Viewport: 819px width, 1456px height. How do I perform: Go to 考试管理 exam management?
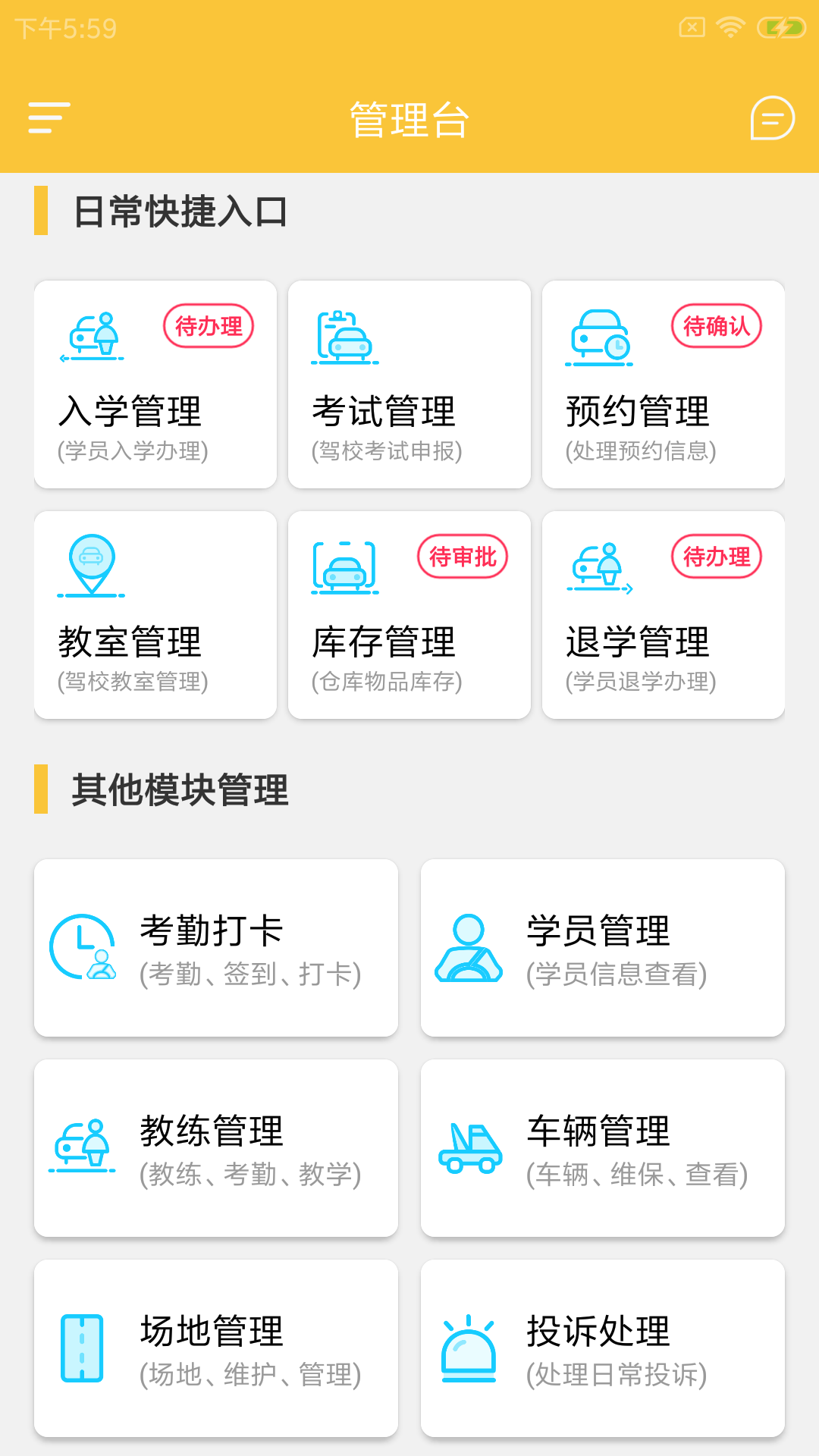(409, 384)
